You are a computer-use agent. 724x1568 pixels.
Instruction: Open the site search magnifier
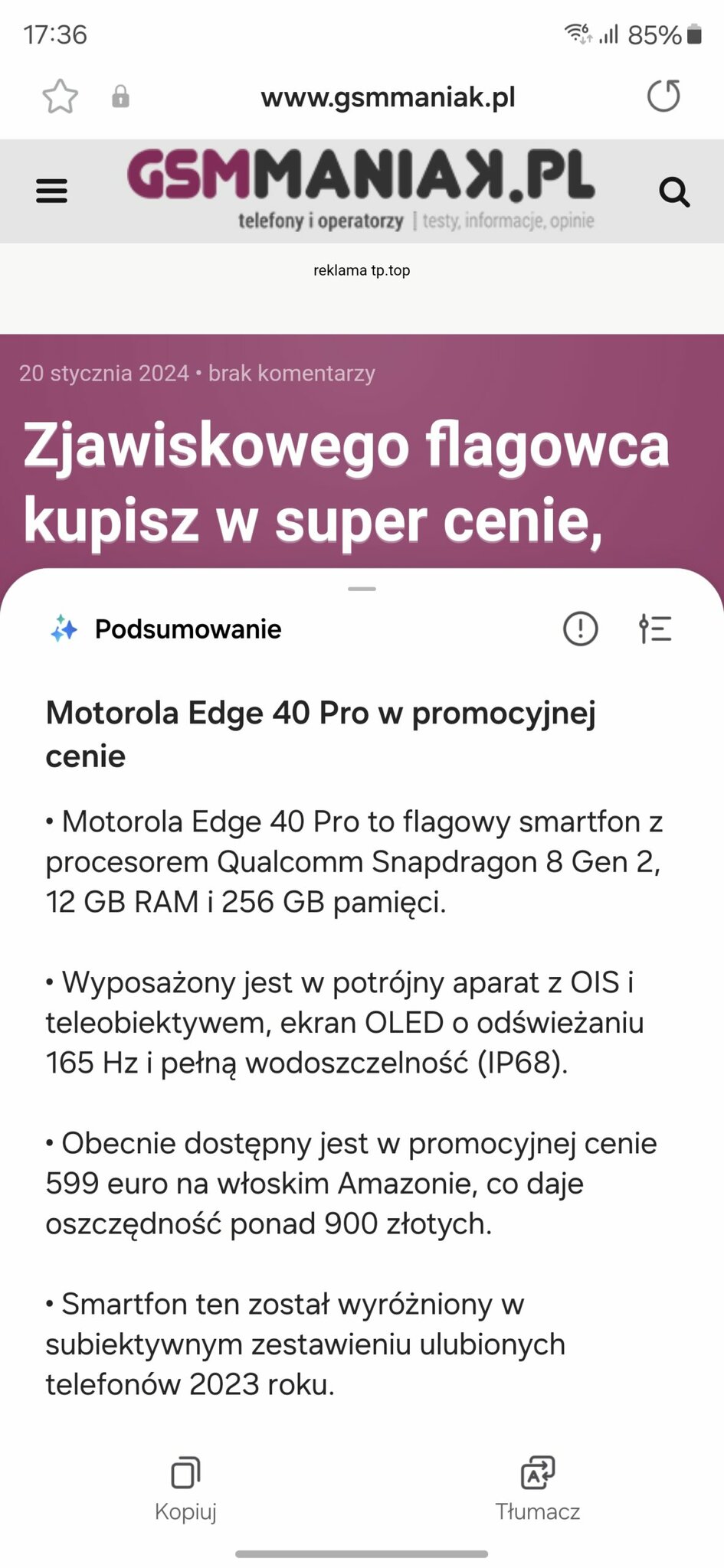pyautogui.click(x=674, y=192)
